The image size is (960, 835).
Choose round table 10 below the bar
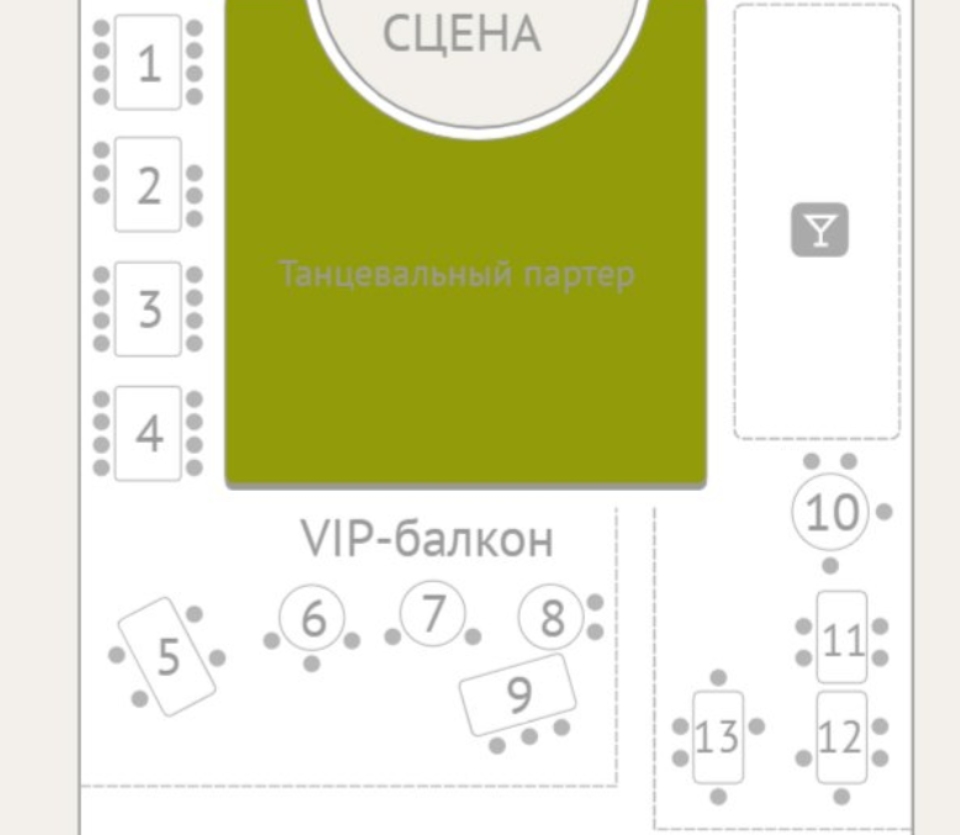pos(831,512)
